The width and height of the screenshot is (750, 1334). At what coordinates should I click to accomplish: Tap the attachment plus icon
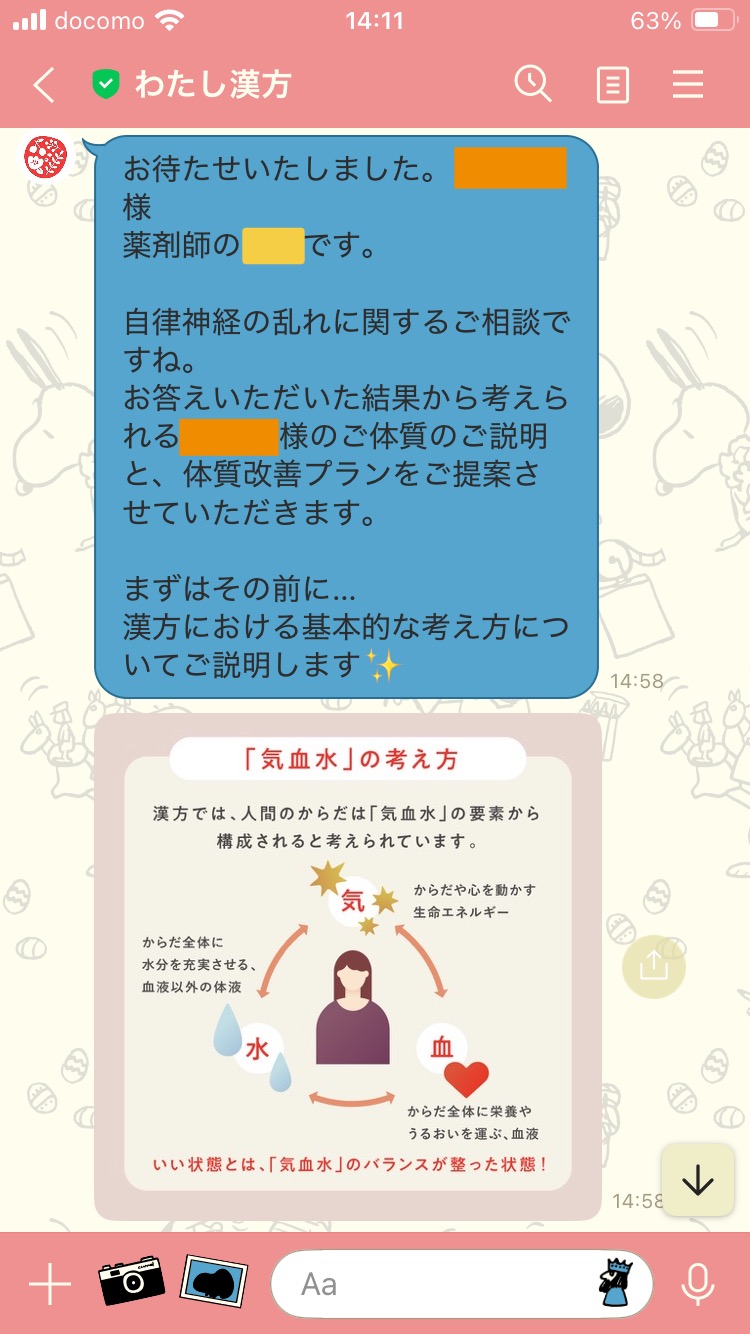[48, 1283]
